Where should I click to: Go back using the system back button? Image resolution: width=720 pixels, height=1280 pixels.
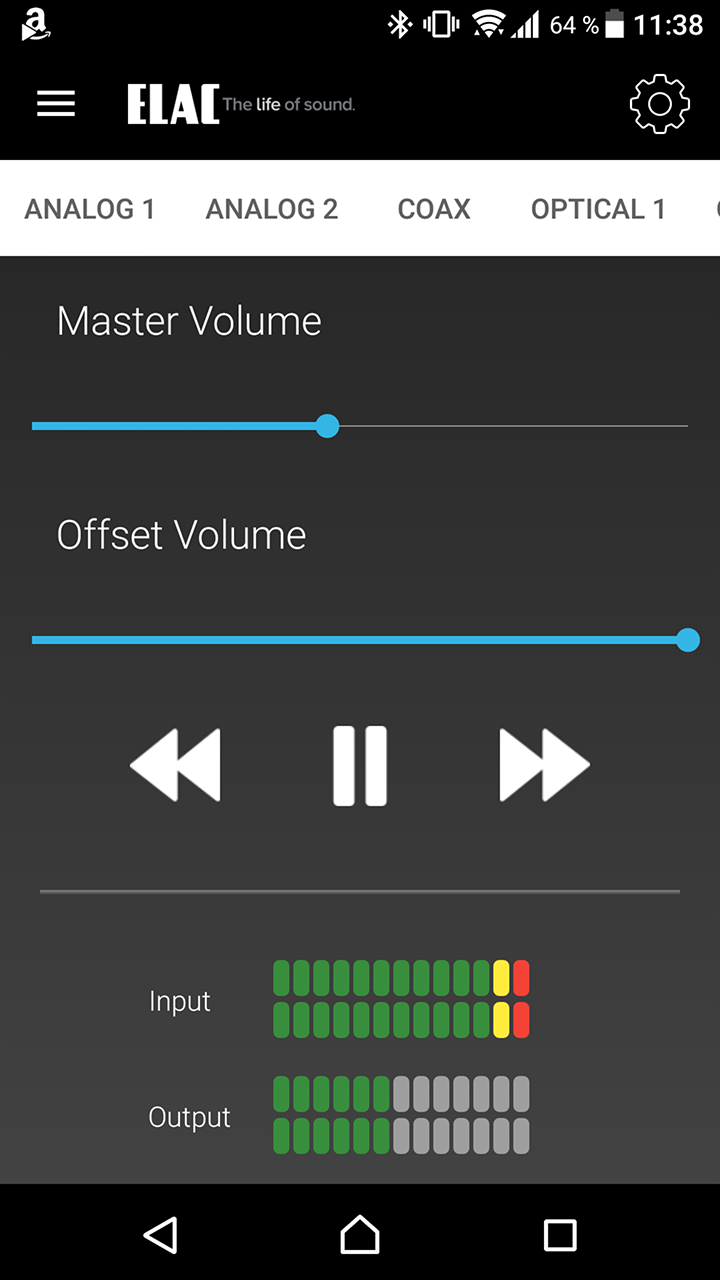pos(161,1234)
